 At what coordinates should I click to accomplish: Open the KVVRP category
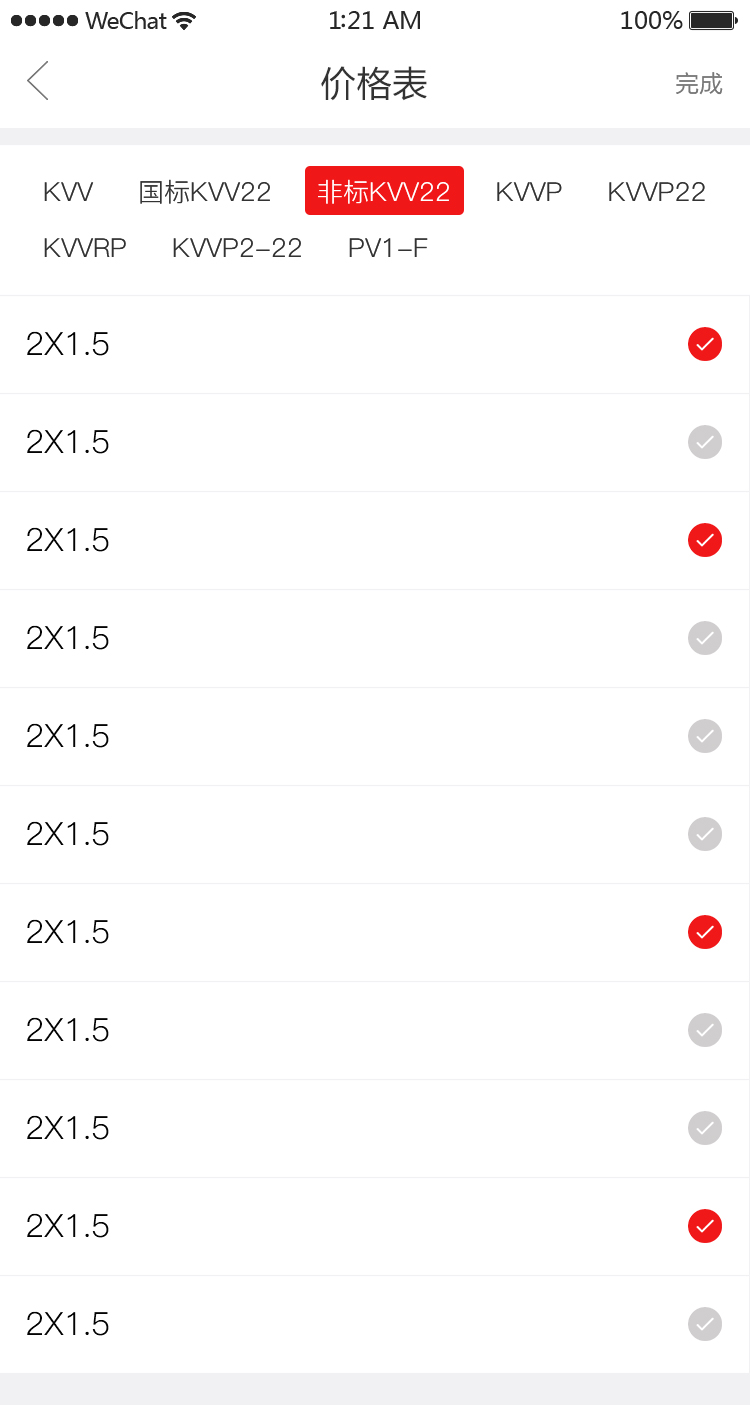(85, 248)
